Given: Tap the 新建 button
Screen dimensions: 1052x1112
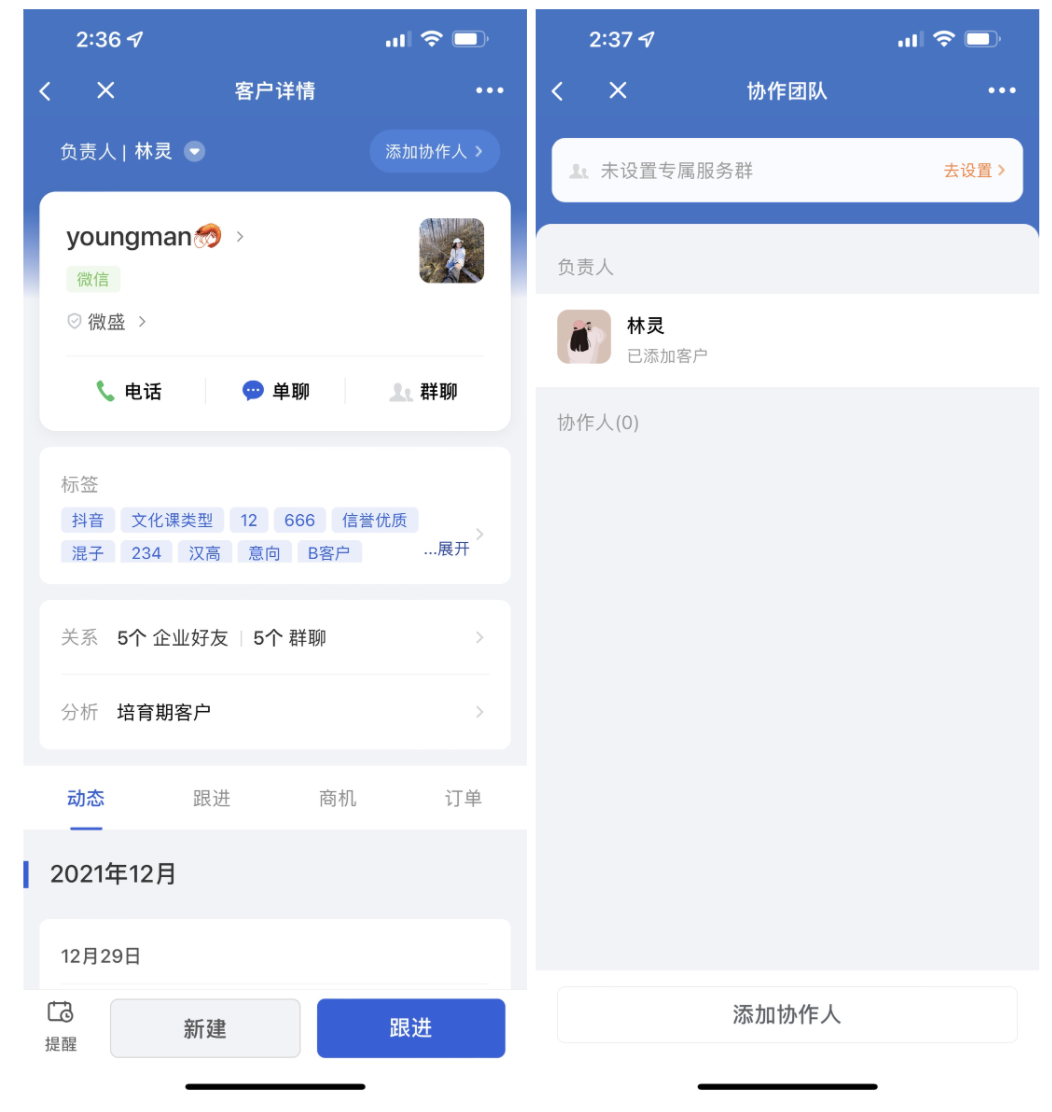Looking at the screenshot, I should click(x=205, y=1028).
